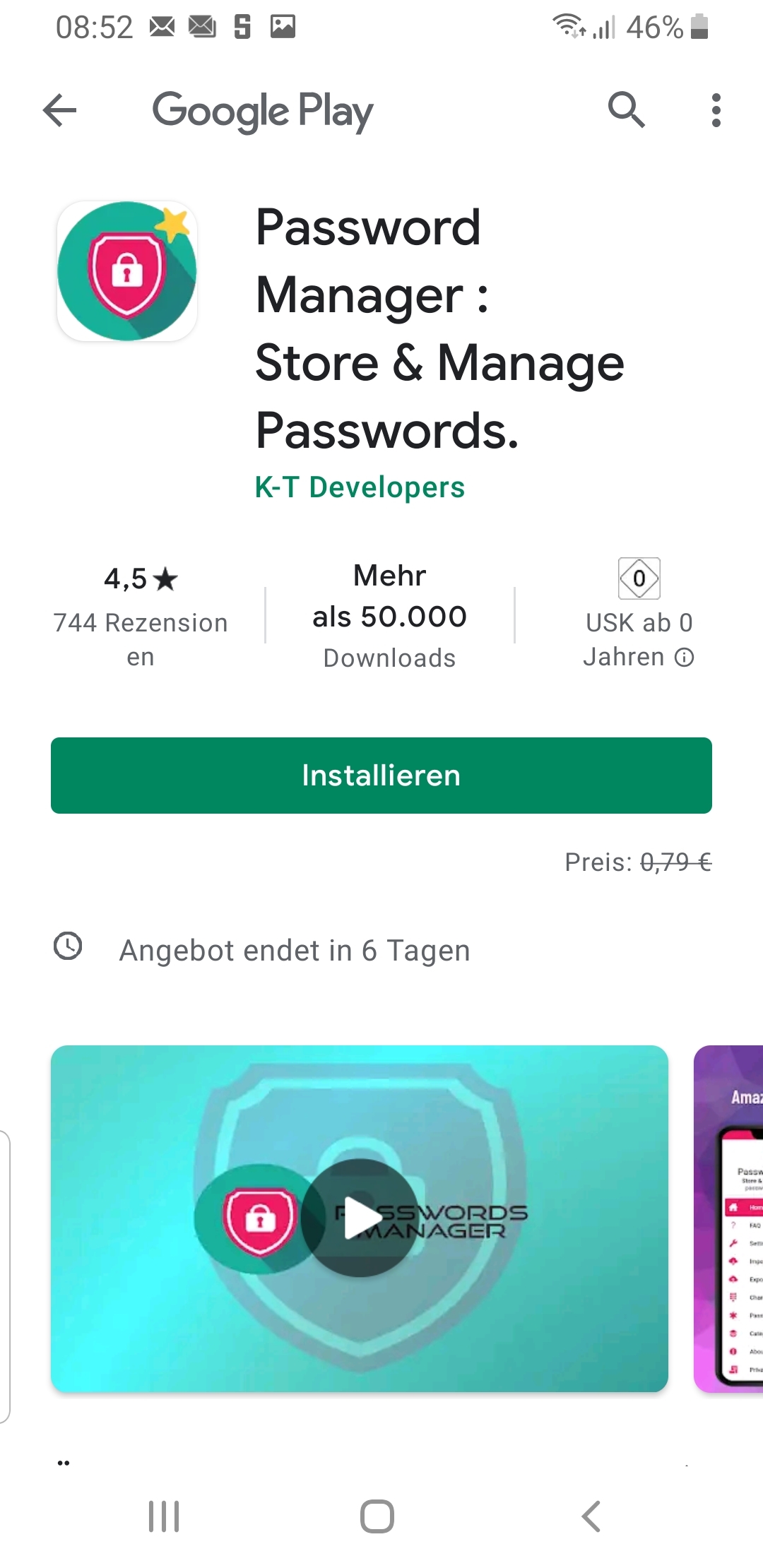Image resolution: width=763 pixels, height=1568 pixels.
Task: Play the Passwords Manager preview video
Action: [360, 1218]
